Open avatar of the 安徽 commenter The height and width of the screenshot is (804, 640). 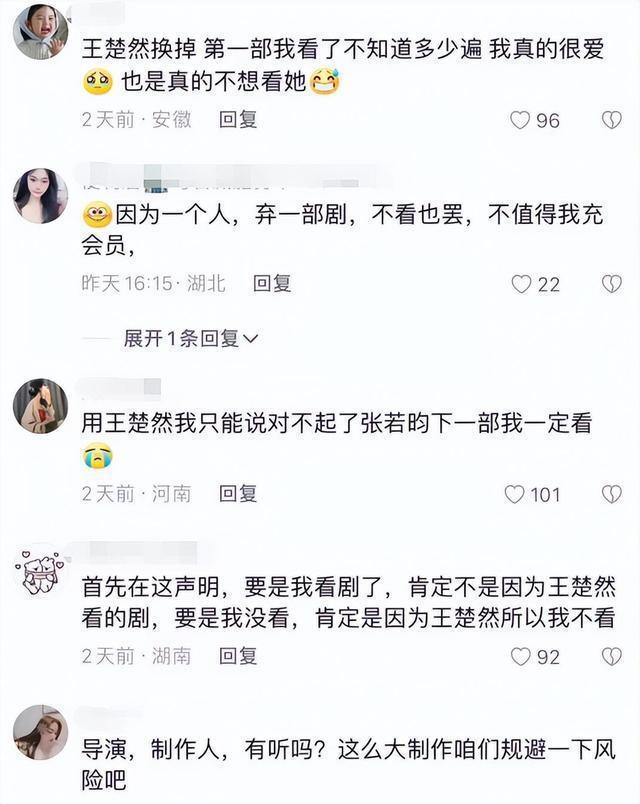click(x=40, y=32)
